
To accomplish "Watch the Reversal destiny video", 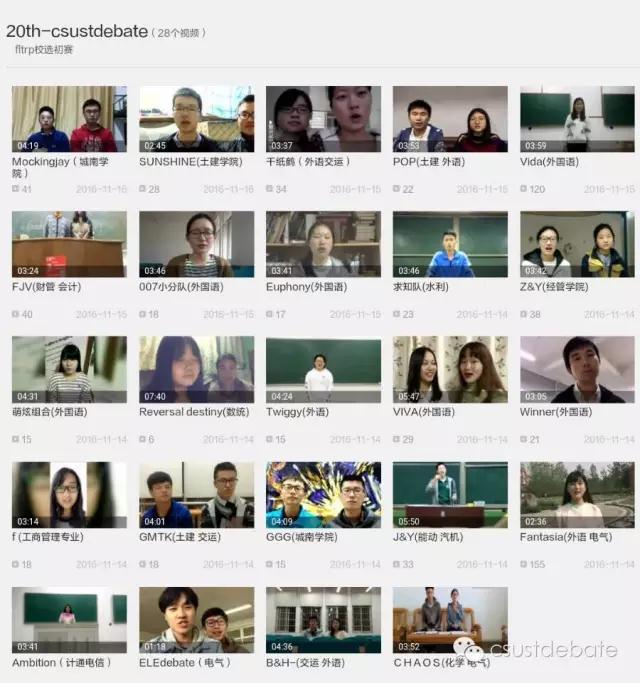I will tap(196, 369).
